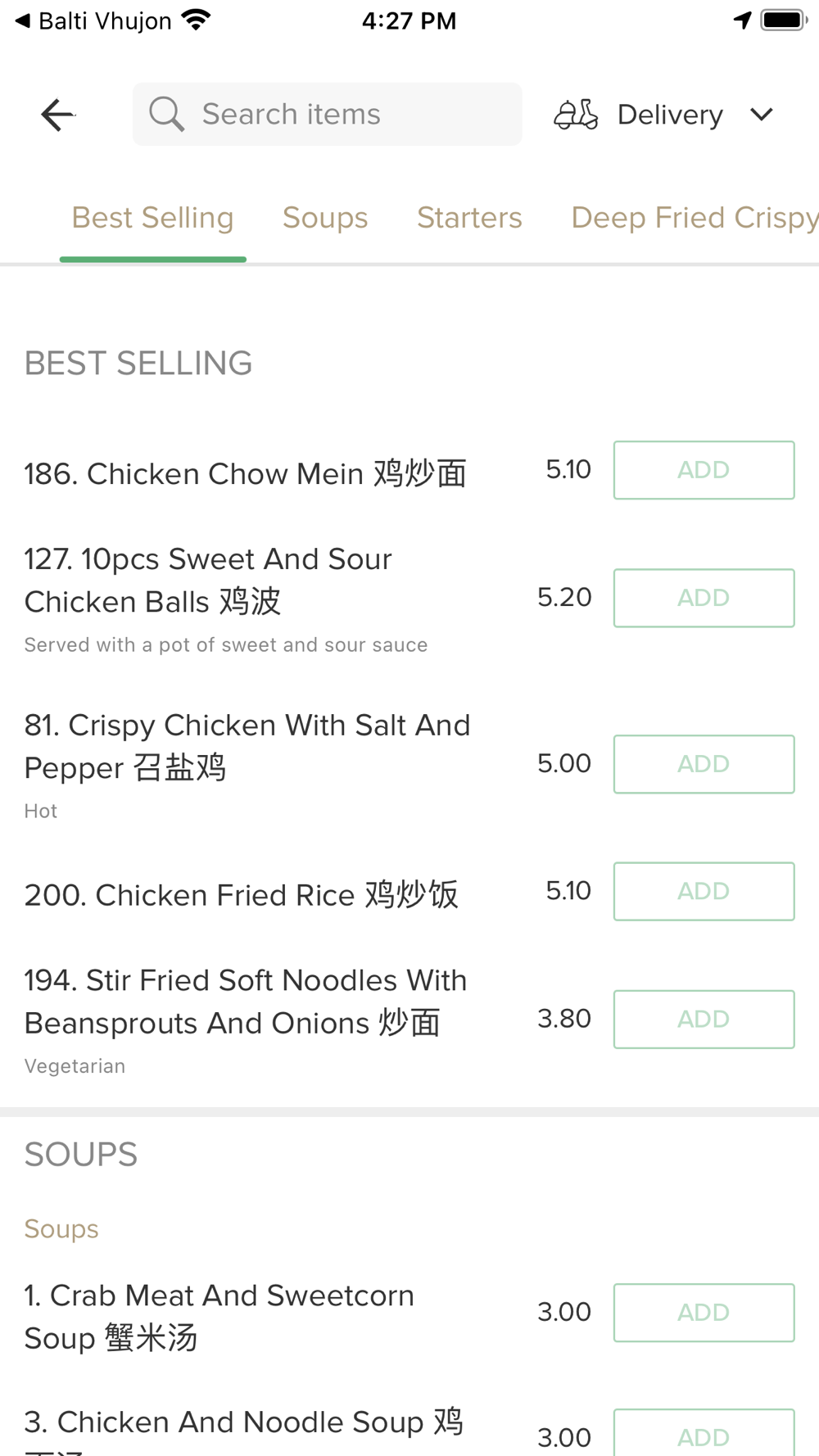
Task: Tap the Search items field
Action: 327,114
